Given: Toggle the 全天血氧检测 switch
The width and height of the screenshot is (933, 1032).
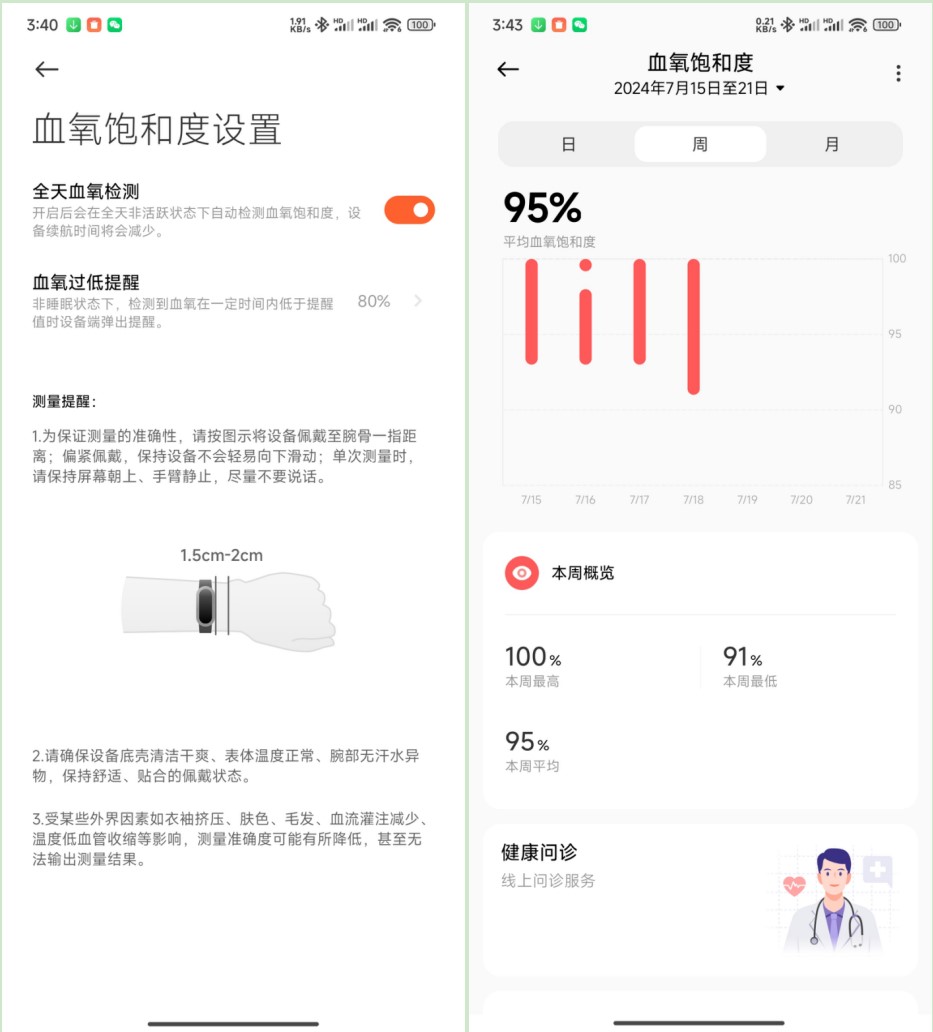Looking at the screenshot, I should (x=409, y=210).
